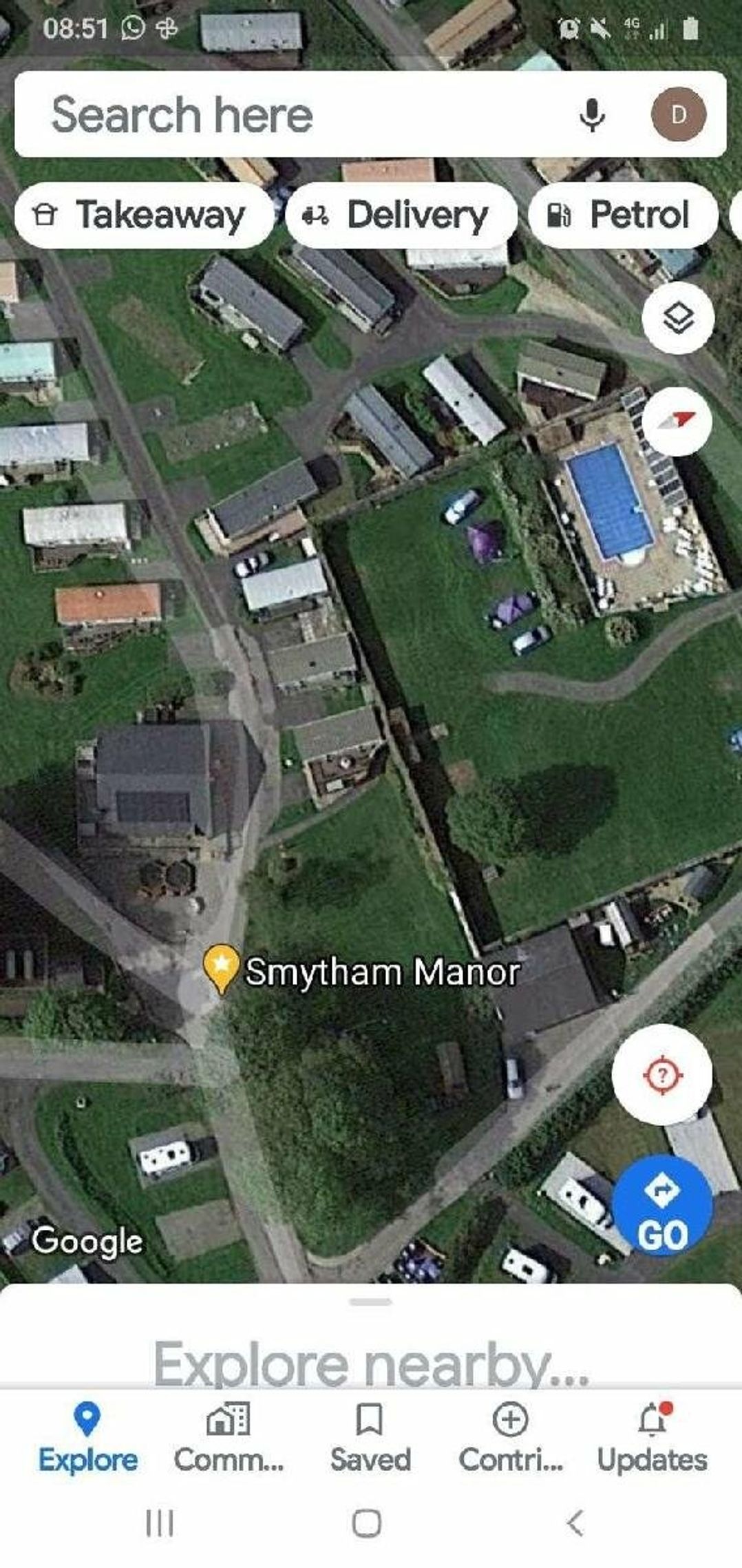Enable the Petrol filter chip

tap(623, 214)
